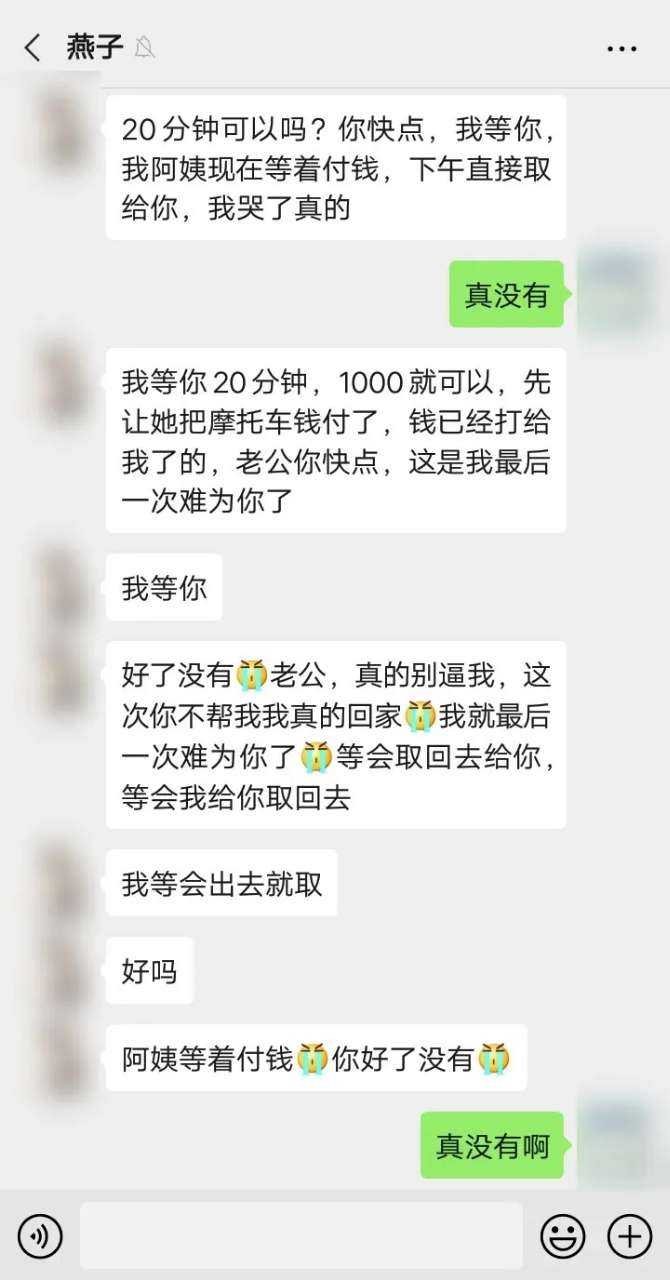The height and width of the screenshot is (1280, 670).
Task: Switch to voice message input
Action: [x=40, y=1237]
